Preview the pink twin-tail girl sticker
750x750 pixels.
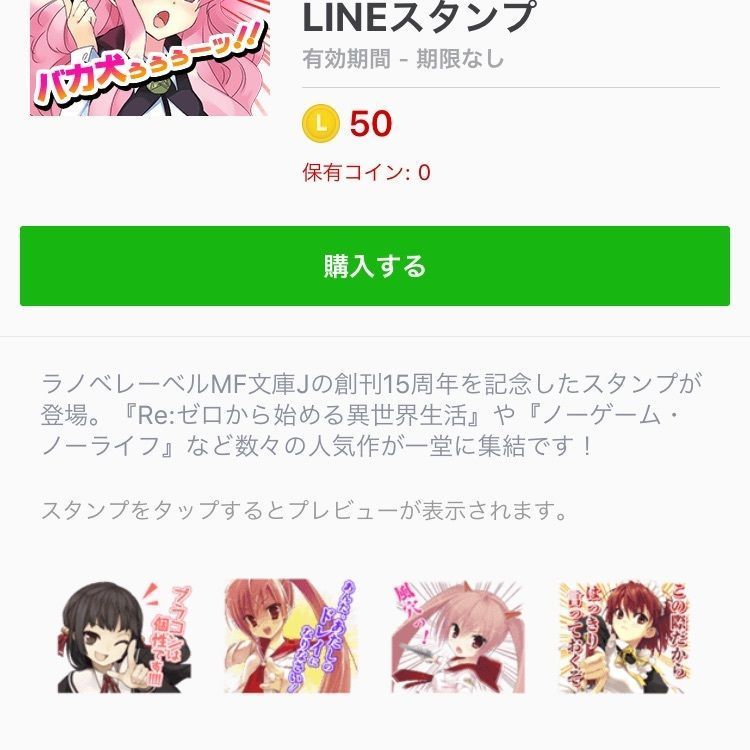tap(457, 637)
